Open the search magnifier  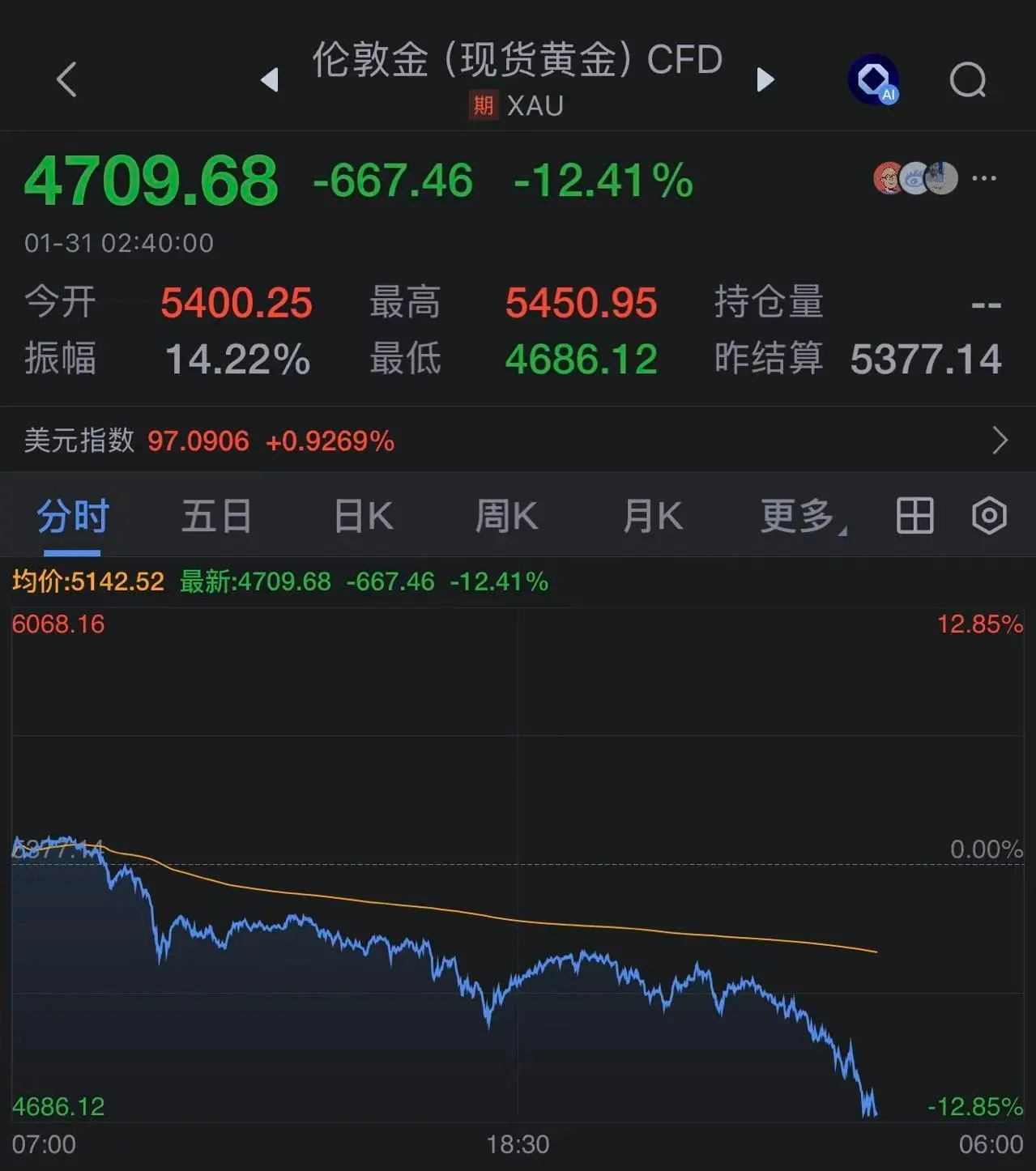(968, 79)
